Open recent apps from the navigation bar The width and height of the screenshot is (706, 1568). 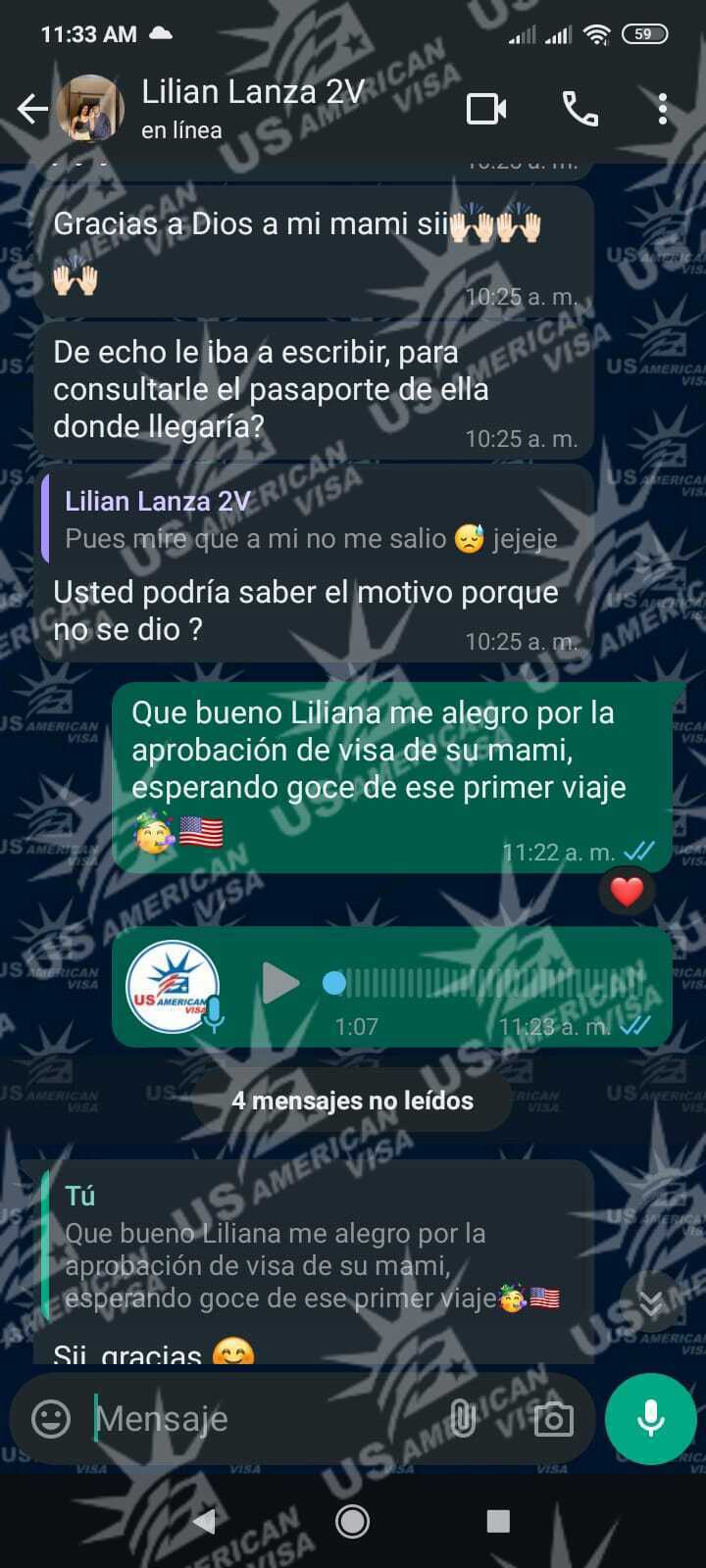(498, 1520)
